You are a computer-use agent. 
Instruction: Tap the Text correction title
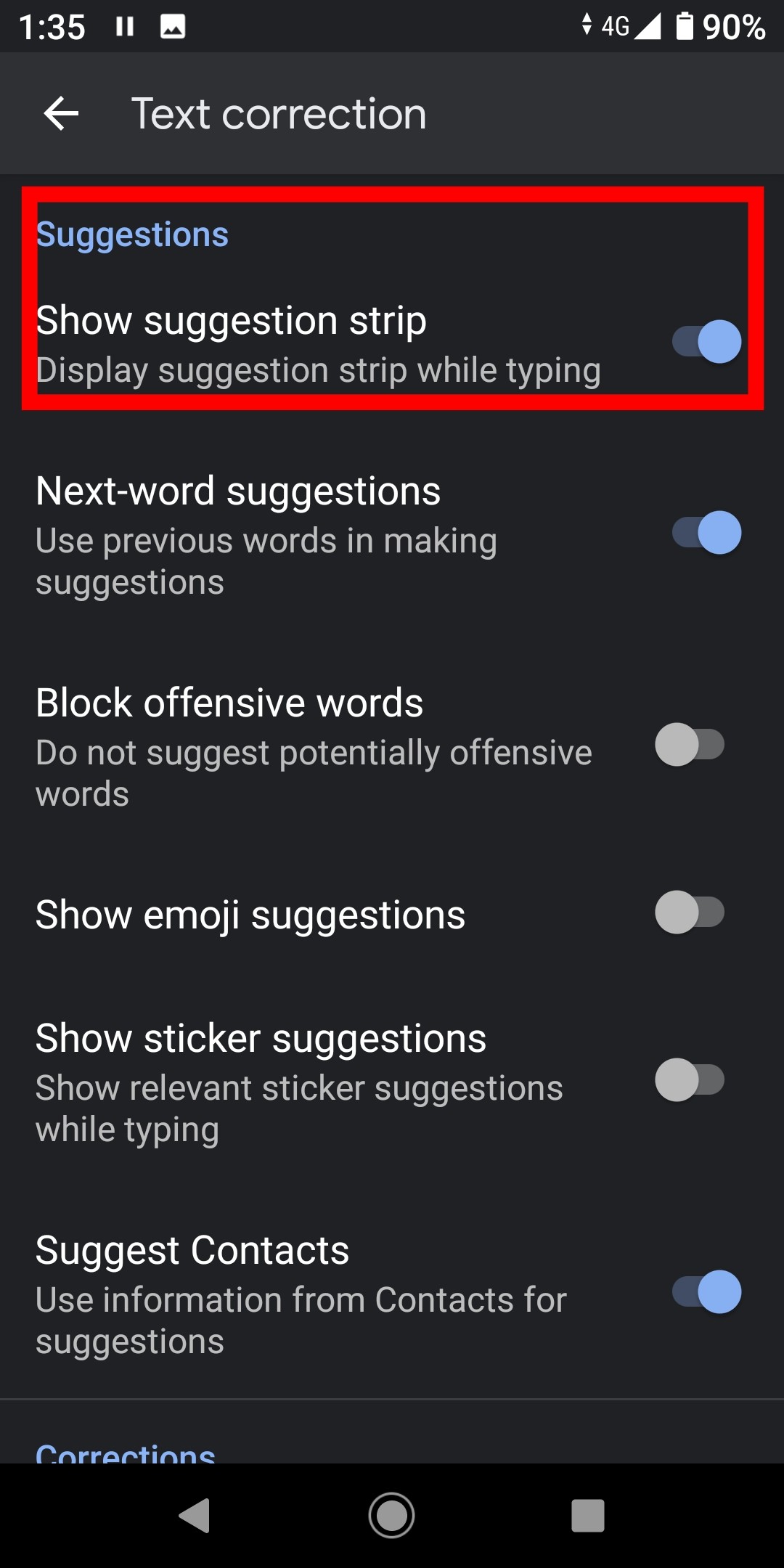click(x=278, y=114)
